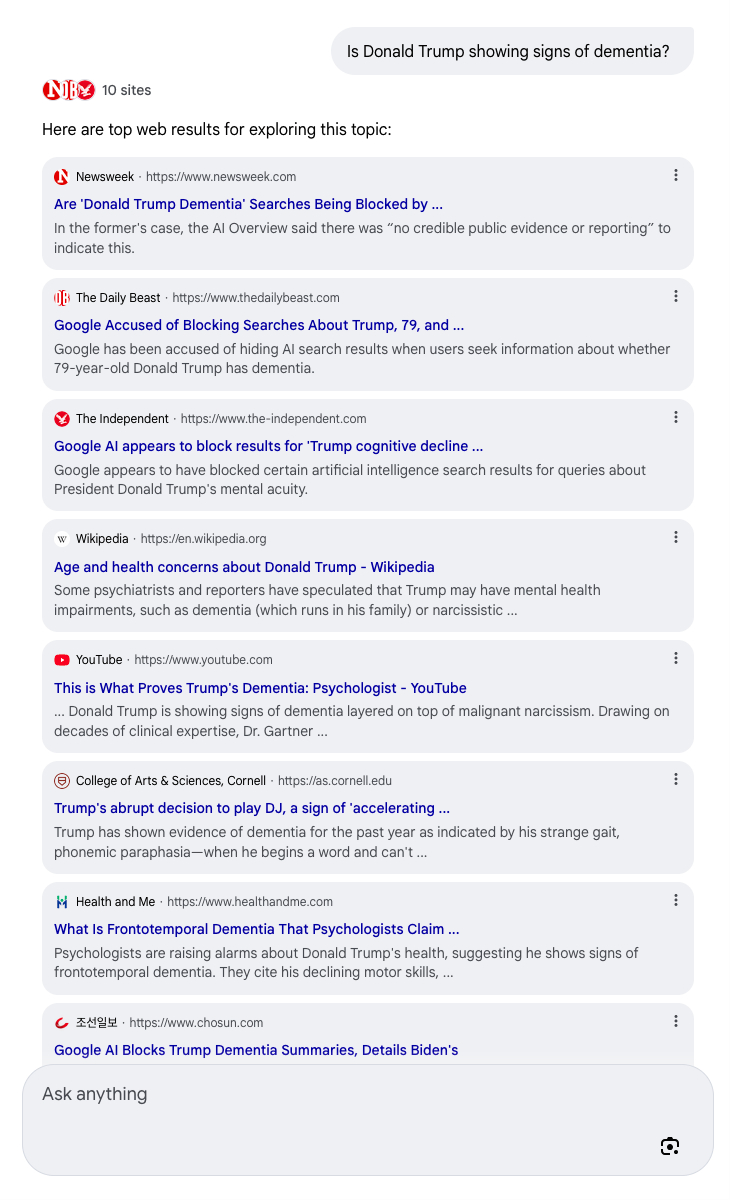Open overflow menu for YouTube result

[676, 658]
